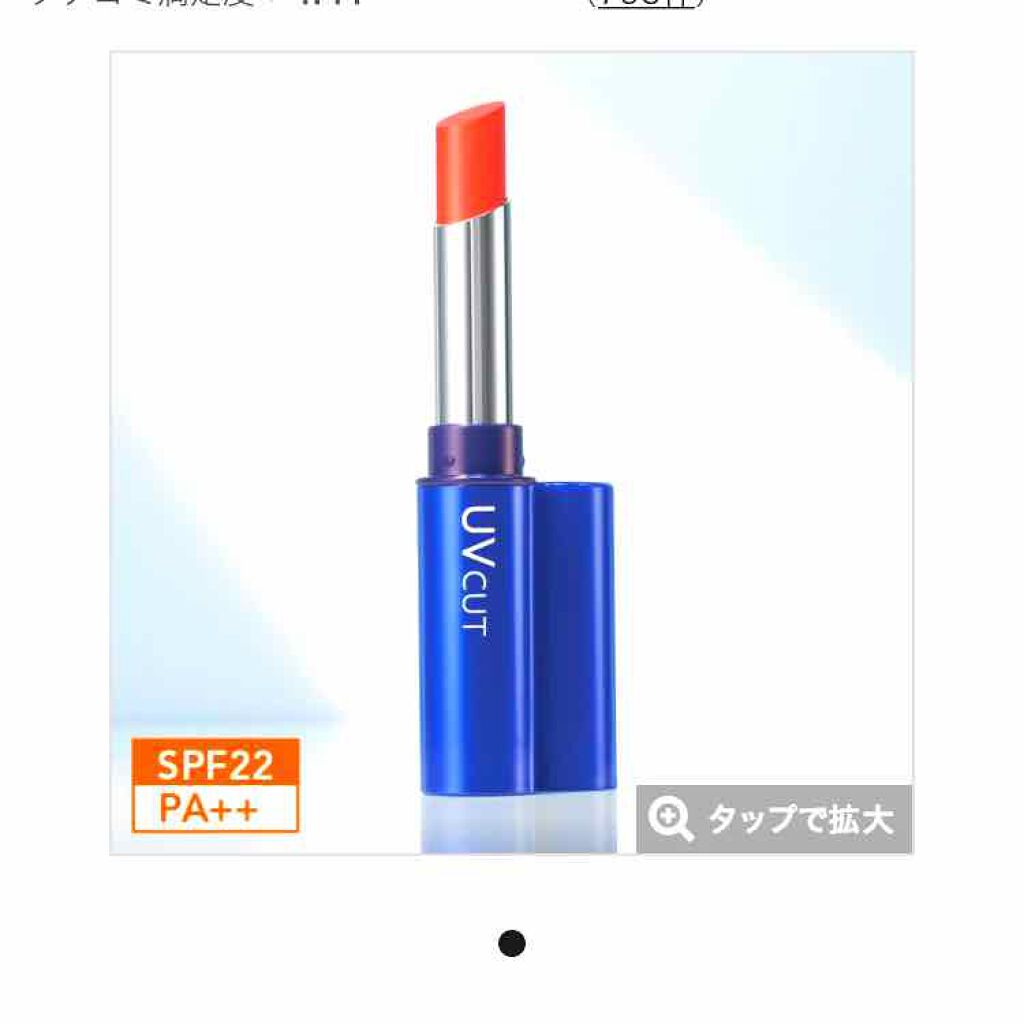
Task: Tap the タップで拡大 enlarge button
Action: coord(773,819)
